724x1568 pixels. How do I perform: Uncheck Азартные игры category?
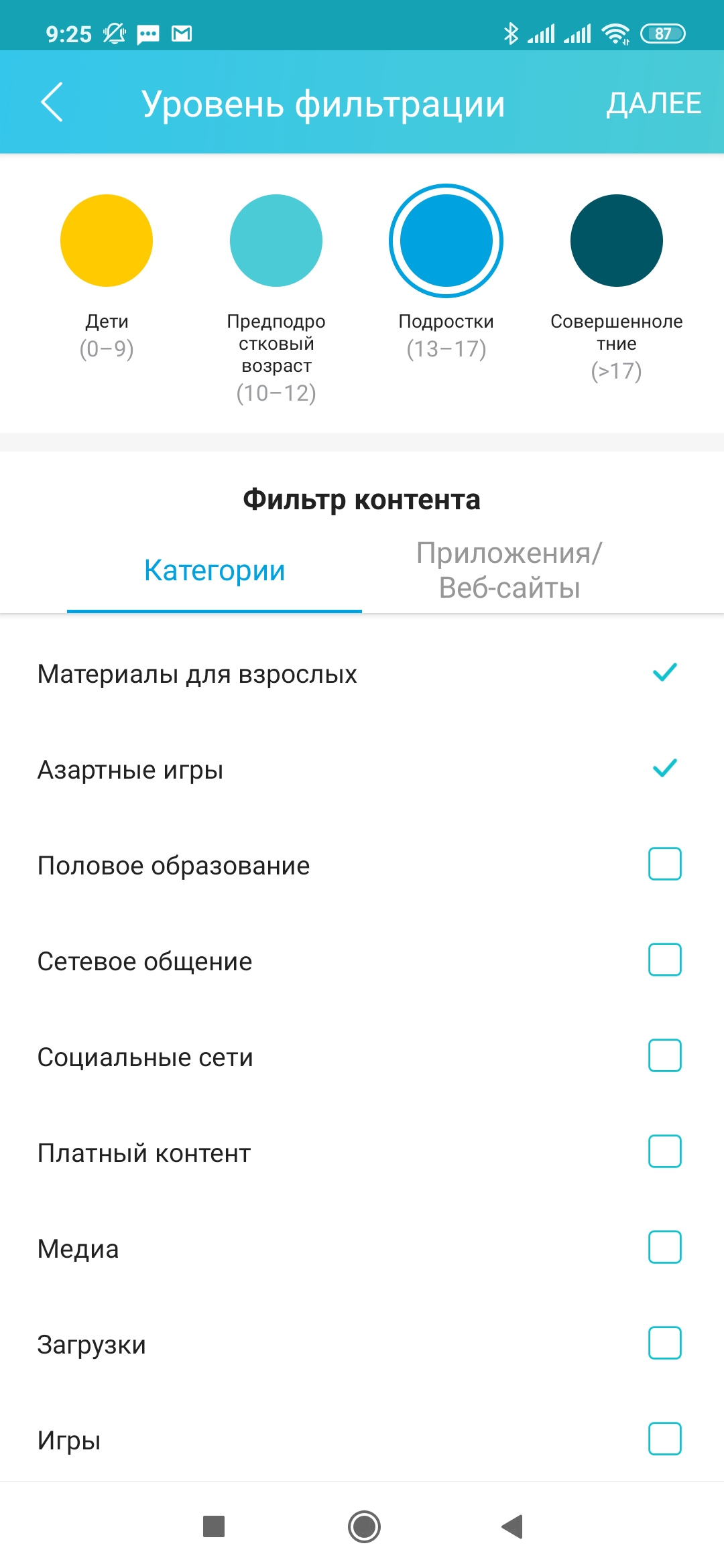click(x=664, y=769)
